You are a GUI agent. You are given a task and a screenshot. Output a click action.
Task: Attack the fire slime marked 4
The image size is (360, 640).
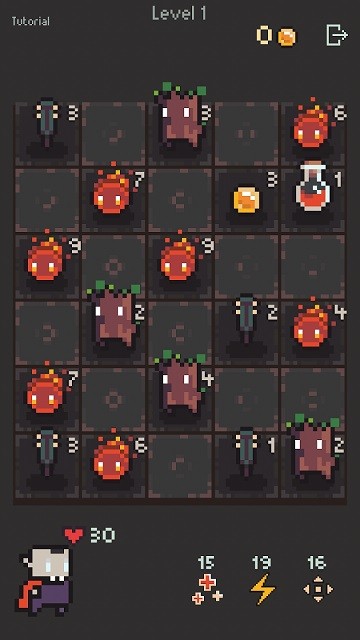313,333
